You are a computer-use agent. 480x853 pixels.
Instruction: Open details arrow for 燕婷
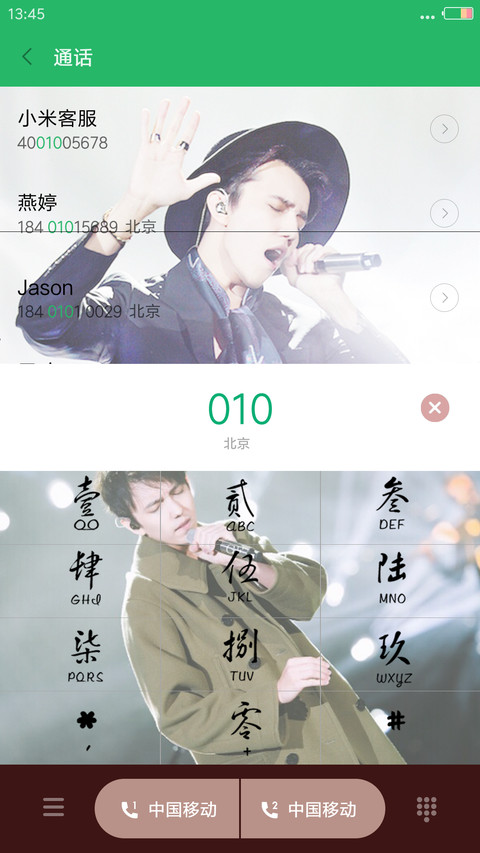tap(444, 213)
